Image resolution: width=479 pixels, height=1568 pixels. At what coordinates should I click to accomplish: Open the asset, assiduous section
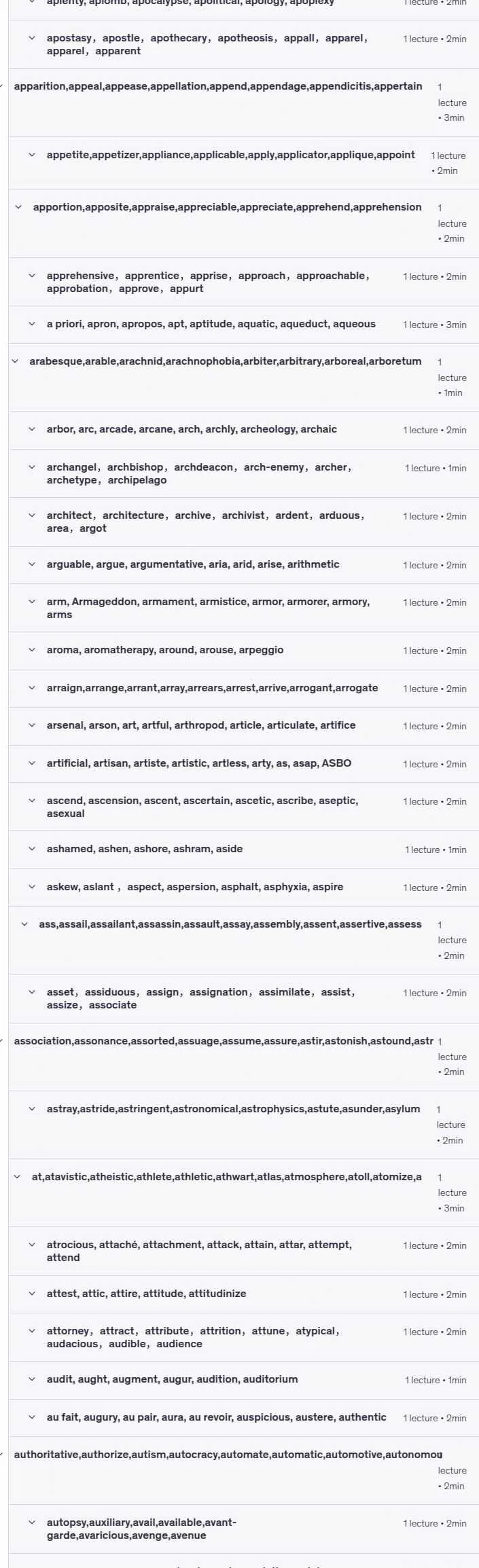click(244, 998)
